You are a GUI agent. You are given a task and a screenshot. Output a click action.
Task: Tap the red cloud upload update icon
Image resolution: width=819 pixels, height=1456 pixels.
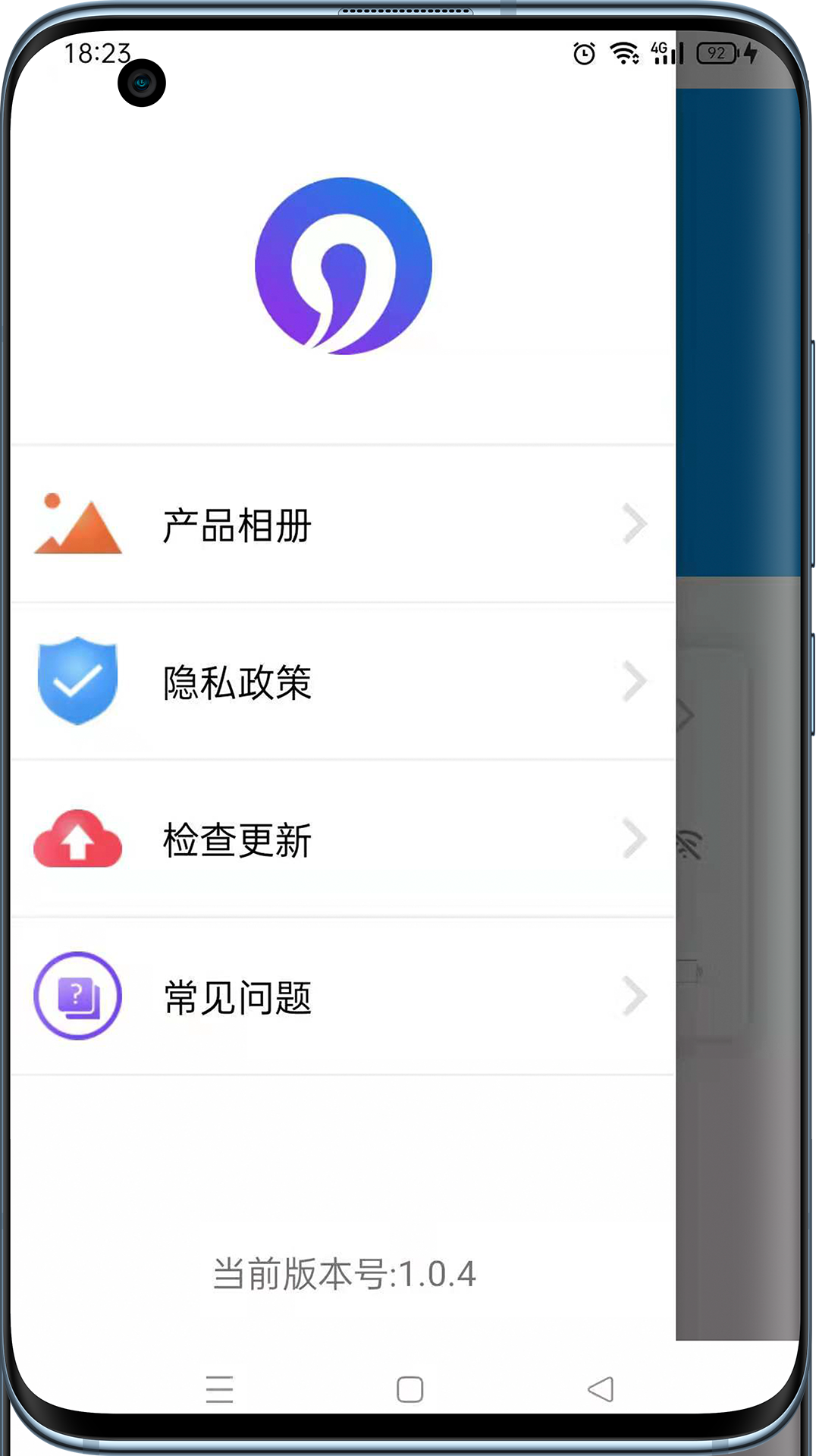click(76, 839)
